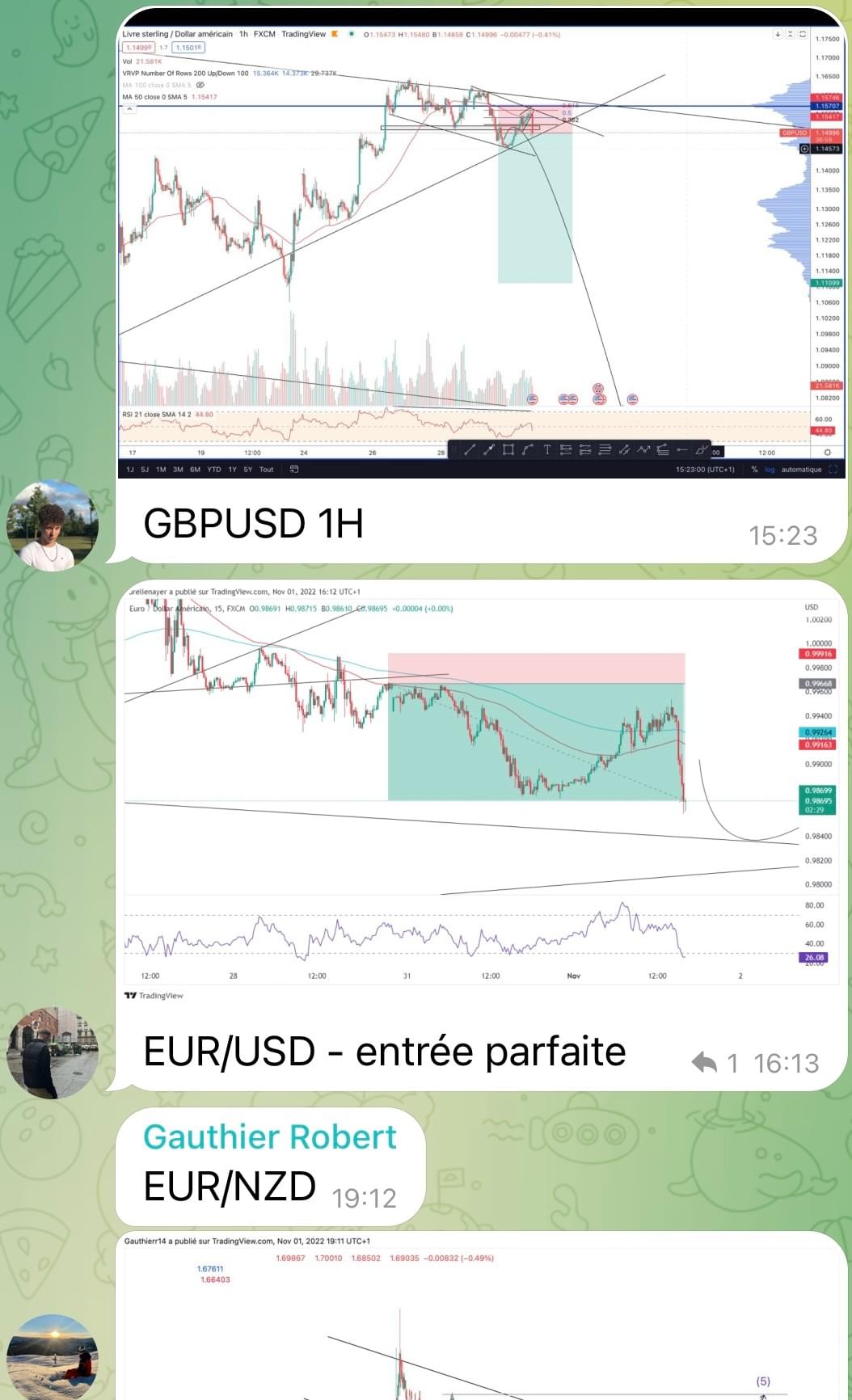Open the GBPUSD sender's profile picture
This screenshot has height=1400, width=852.
coord(53,525)
